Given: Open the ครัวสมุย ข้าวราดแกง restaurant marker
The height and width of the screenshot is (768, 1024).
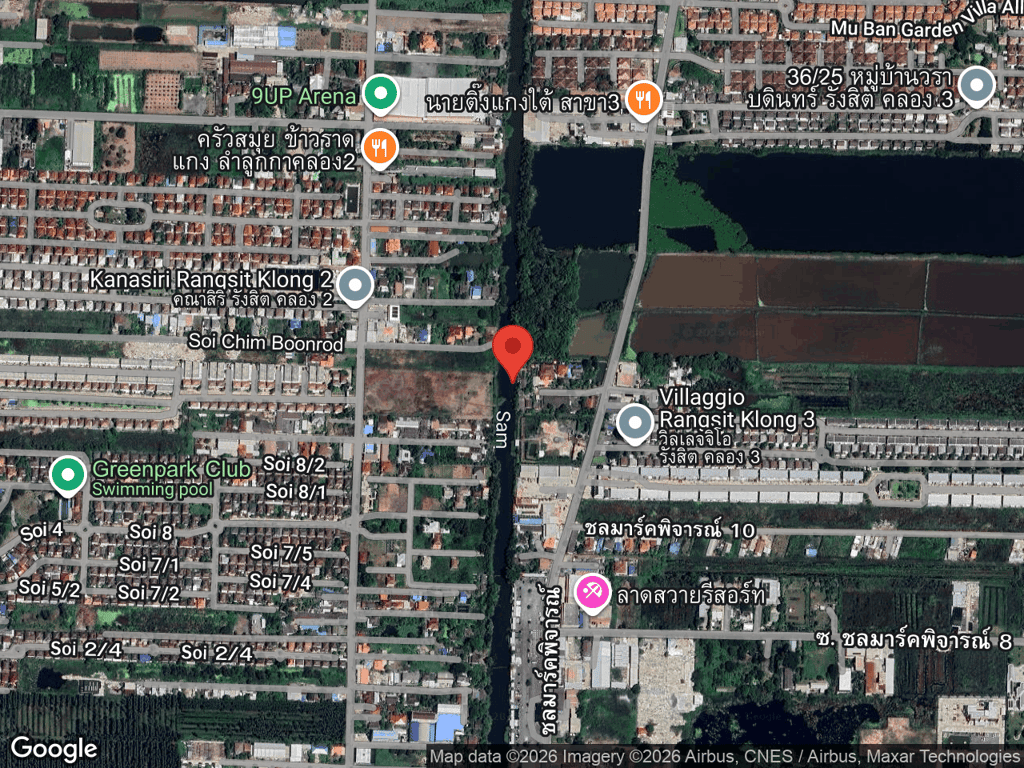Looking at the screenshot, I should [379, 148].
